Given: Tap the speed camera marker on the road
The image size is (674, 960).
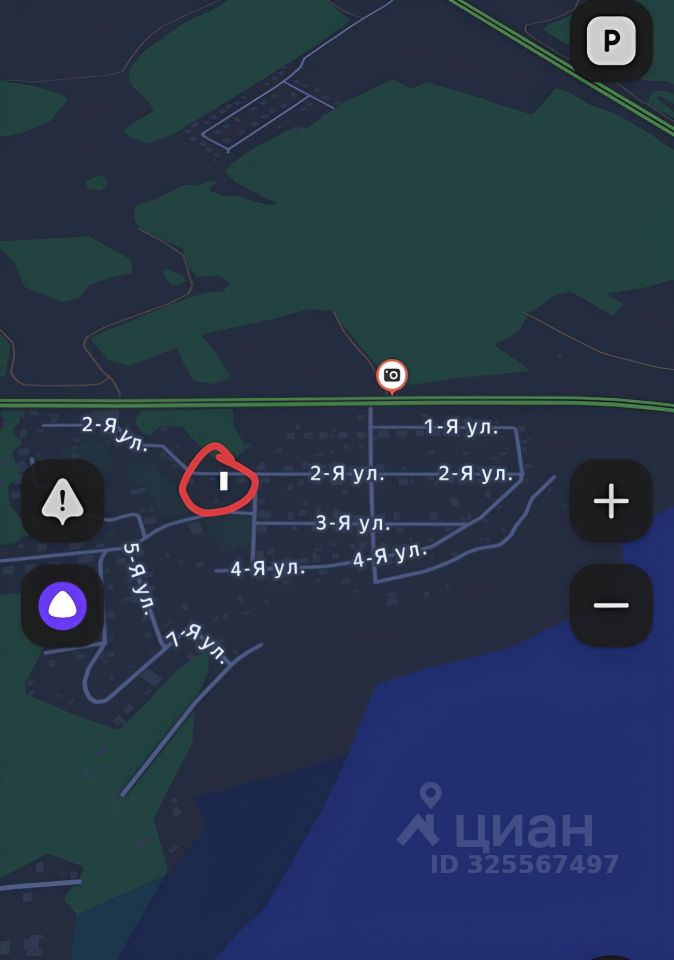Looking at the screenshot, I should pos(392,375).
